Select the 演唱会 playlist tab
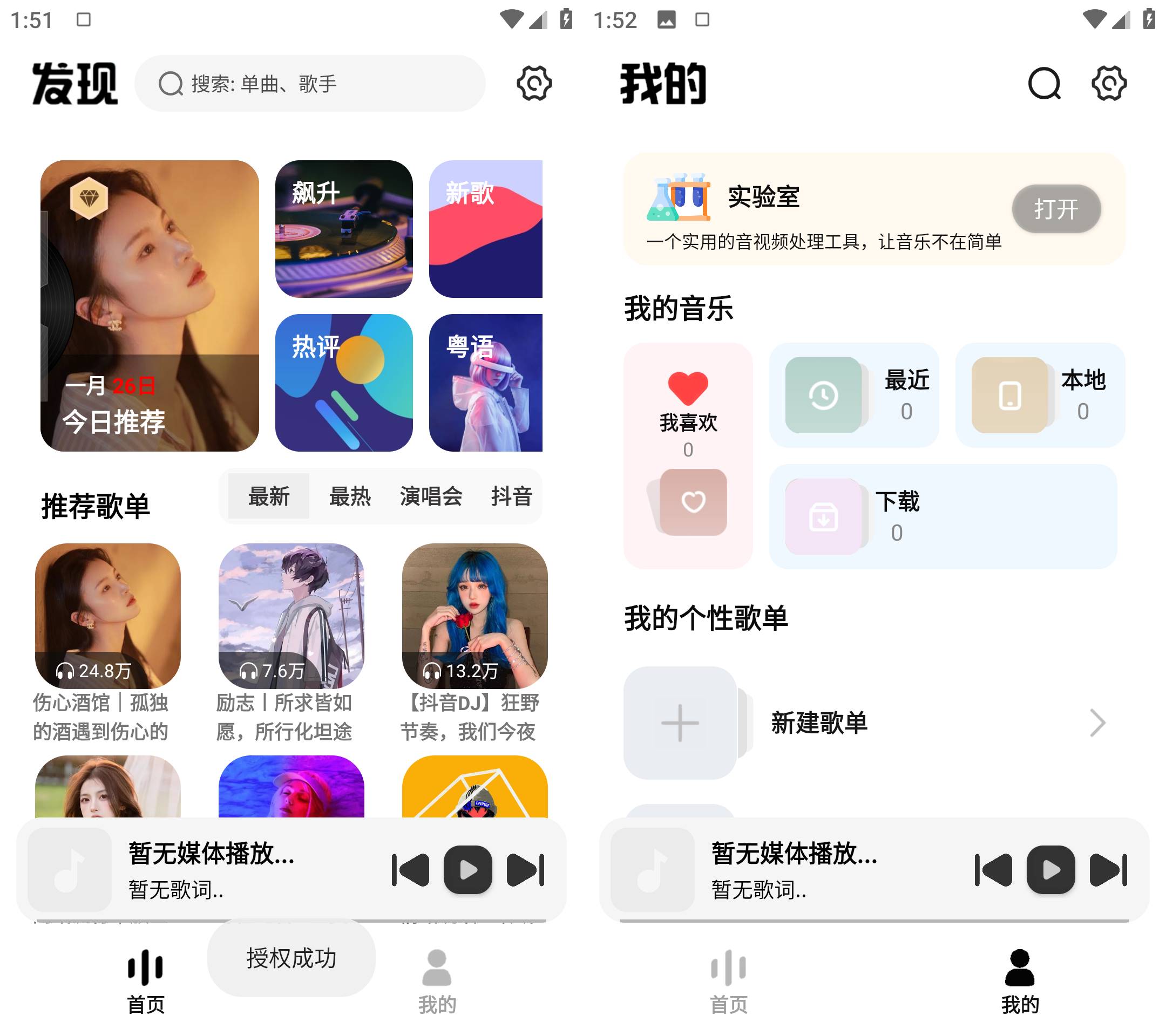Screen dimensions: 1166x1036 [x=431, y=496]
